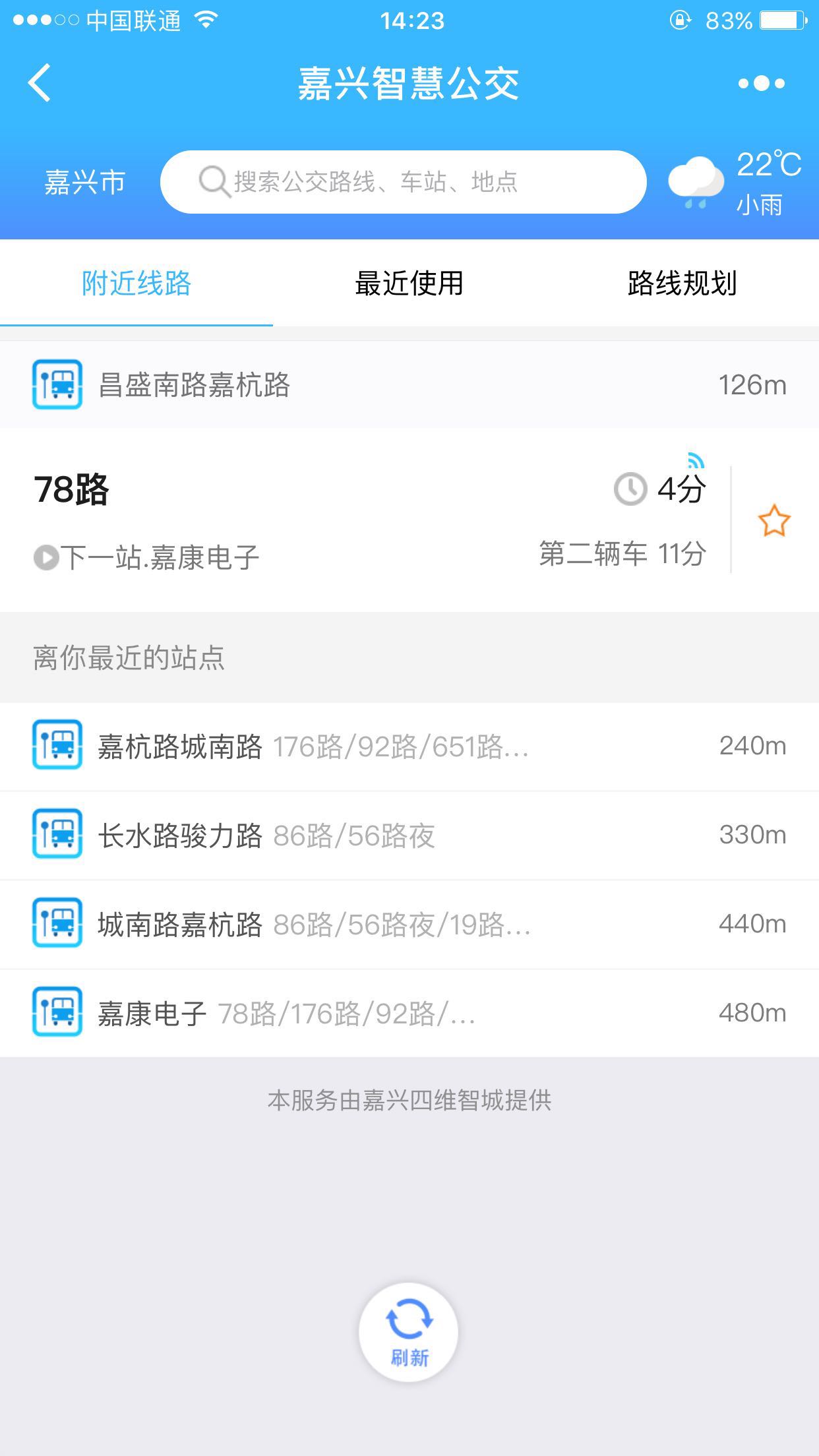819x1456 pixels.
Task: Tap the search box for bus routes
Action: tap(403, 181)
